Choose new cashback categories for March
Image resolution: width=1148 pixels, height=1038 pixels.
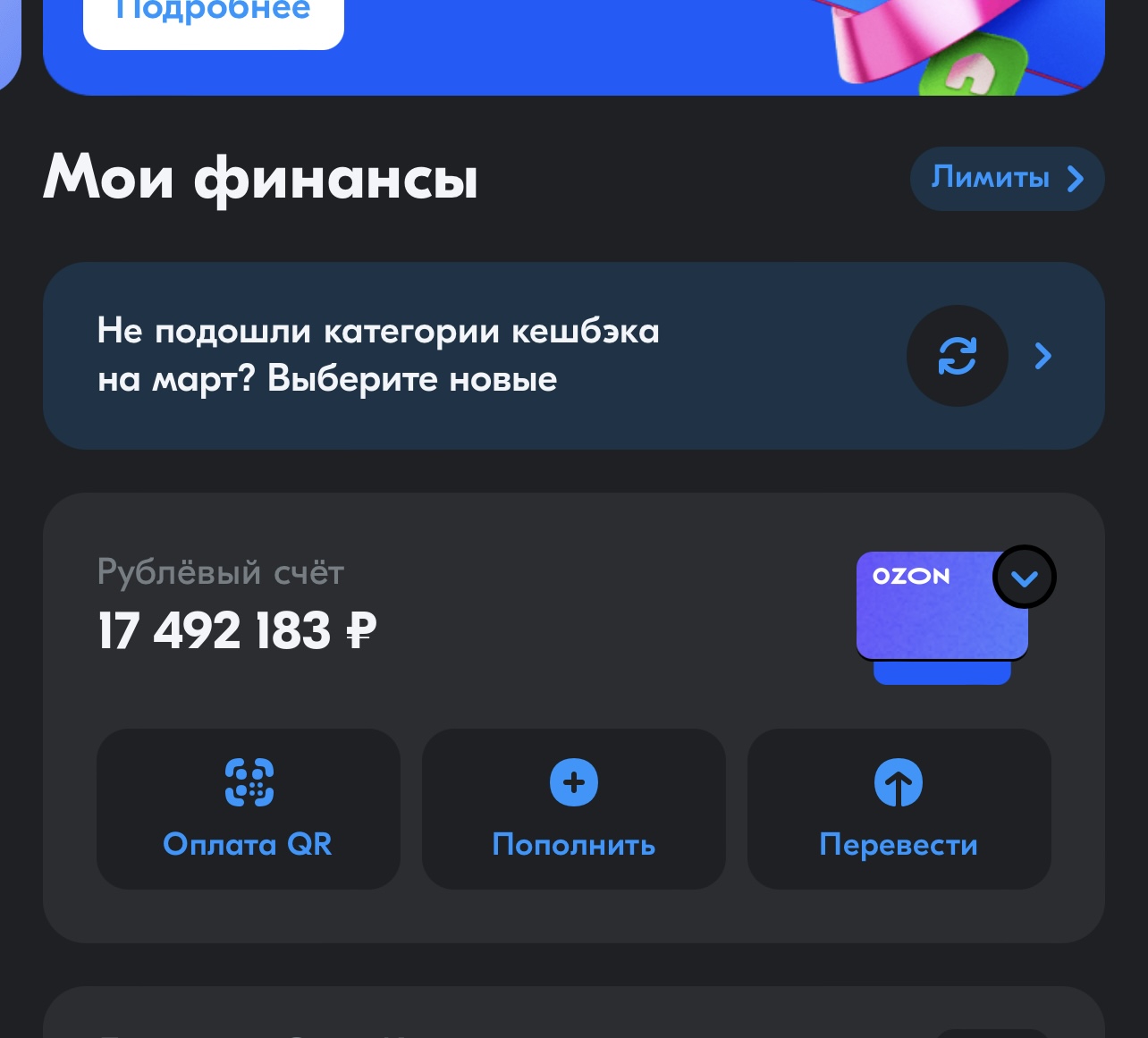572,356
